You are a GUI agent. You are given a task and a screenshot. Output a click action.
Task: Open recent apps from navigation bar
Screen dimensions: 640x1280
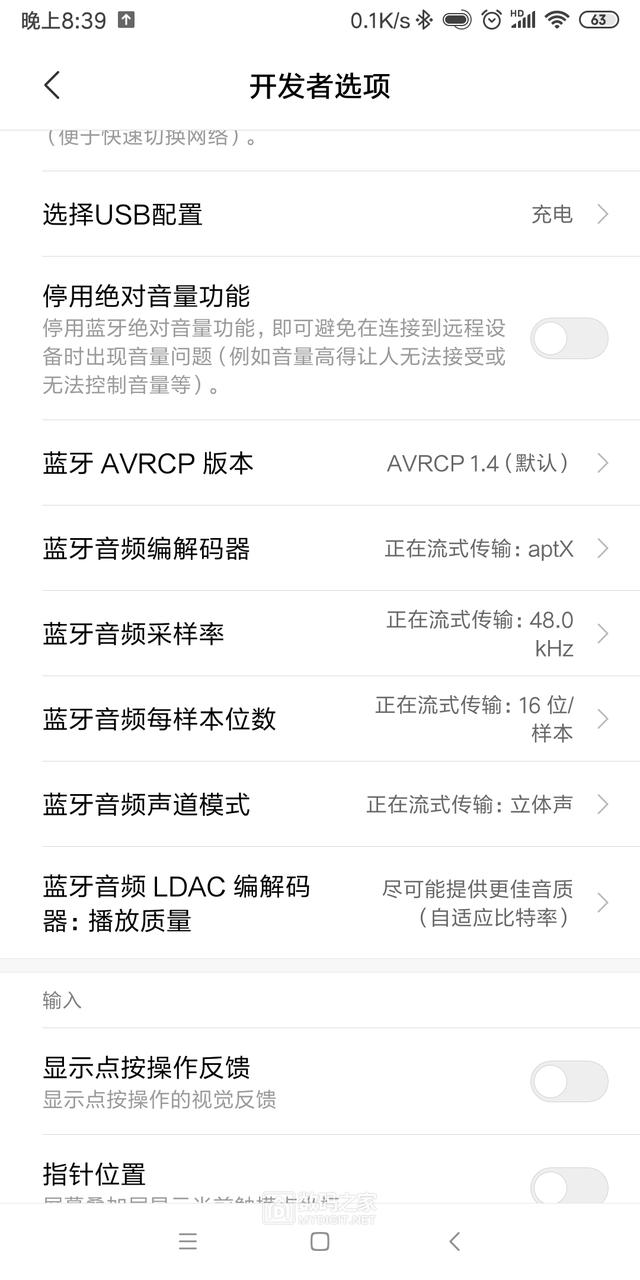(x=187, y=1242)
